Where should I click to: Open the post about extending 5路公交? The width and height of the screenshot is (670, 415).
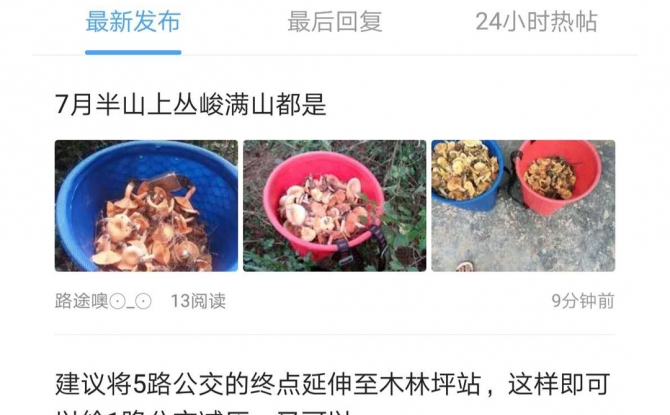330,384
